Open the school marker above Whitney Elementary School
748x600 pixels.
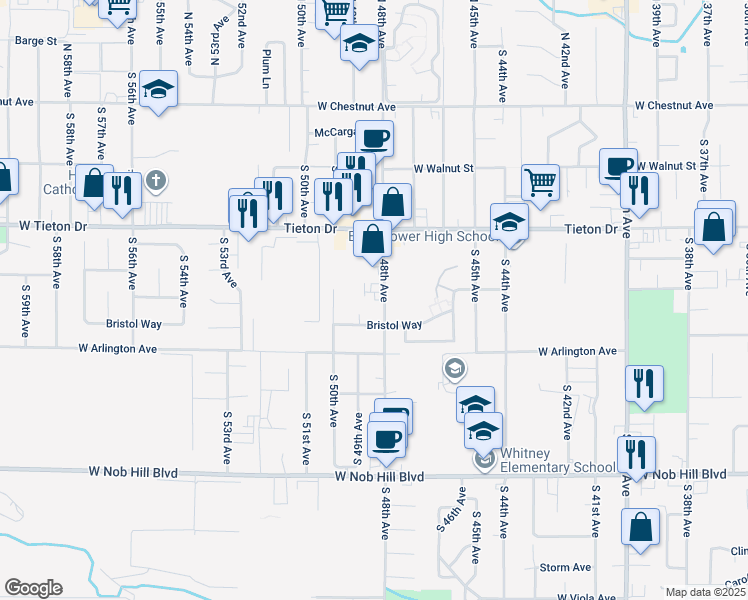pyautogui.click(x=483, y=432)
